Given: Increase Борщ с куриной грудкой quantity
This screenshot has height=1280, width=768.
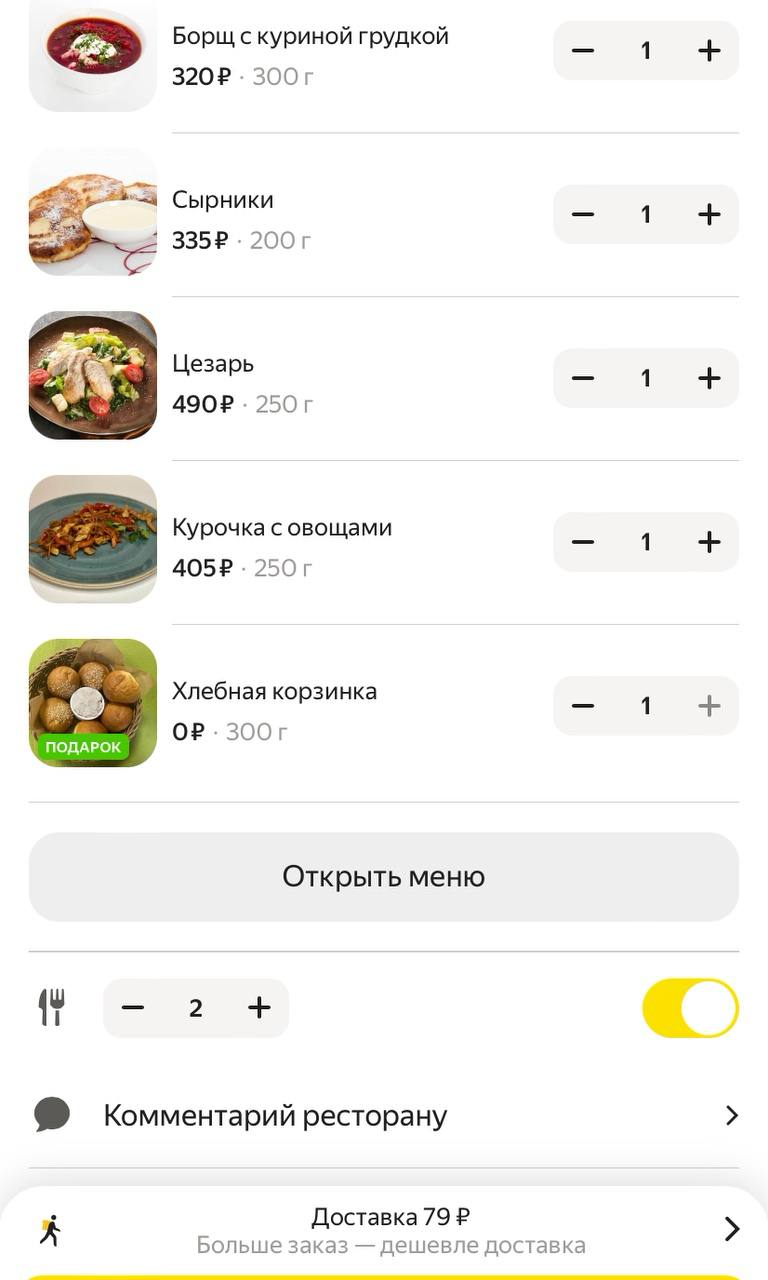Looking at the screenshot, I should tap(708, 51).
